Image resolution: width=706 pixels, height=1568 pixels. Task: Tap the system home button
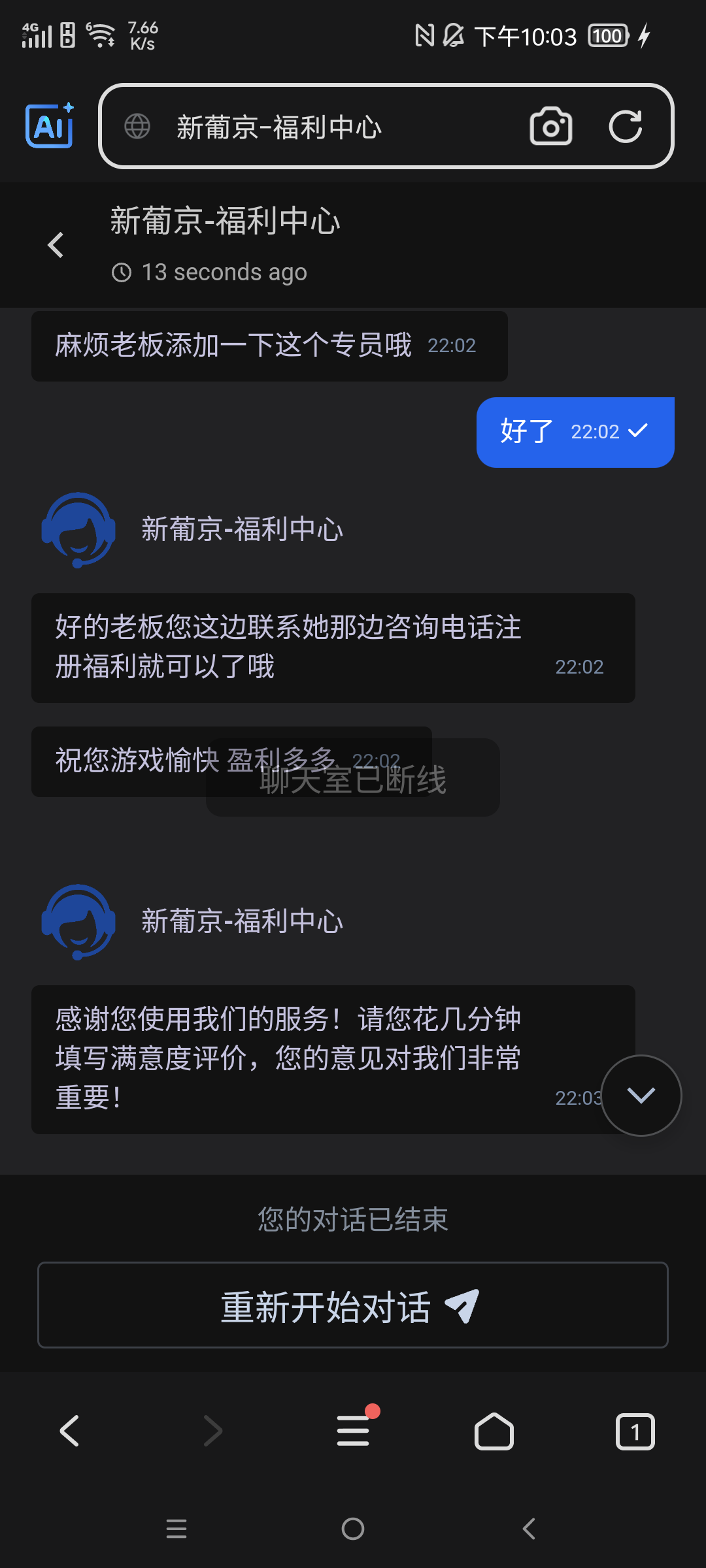click(x=353, y=1529)
